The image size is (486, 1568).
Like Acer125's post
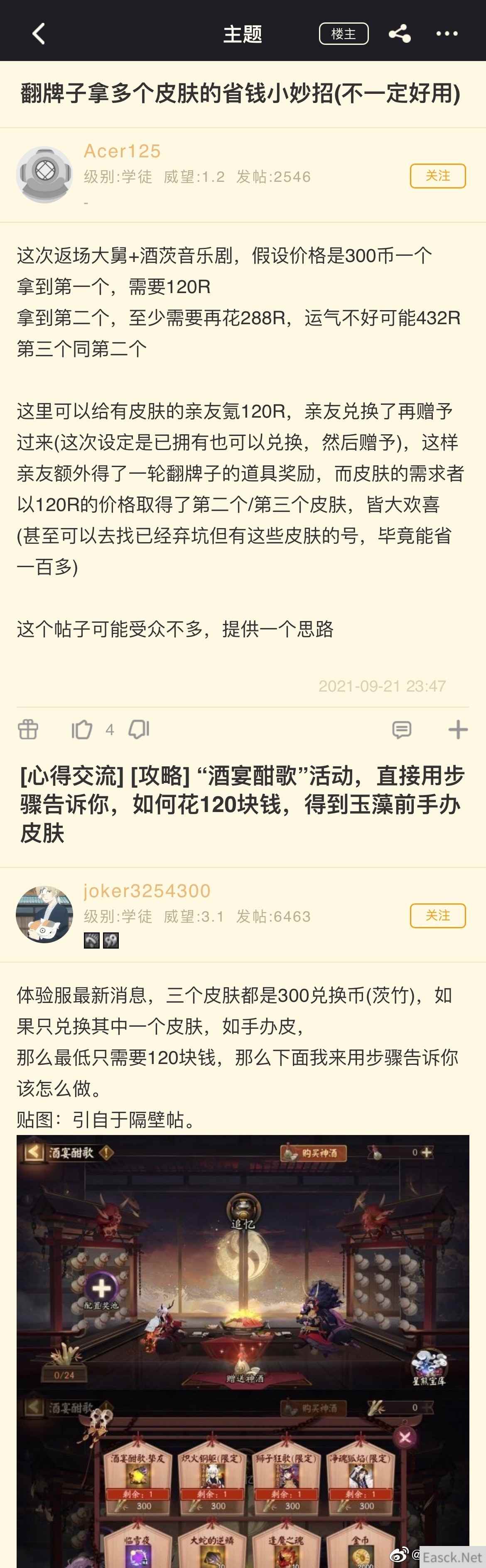82,729
